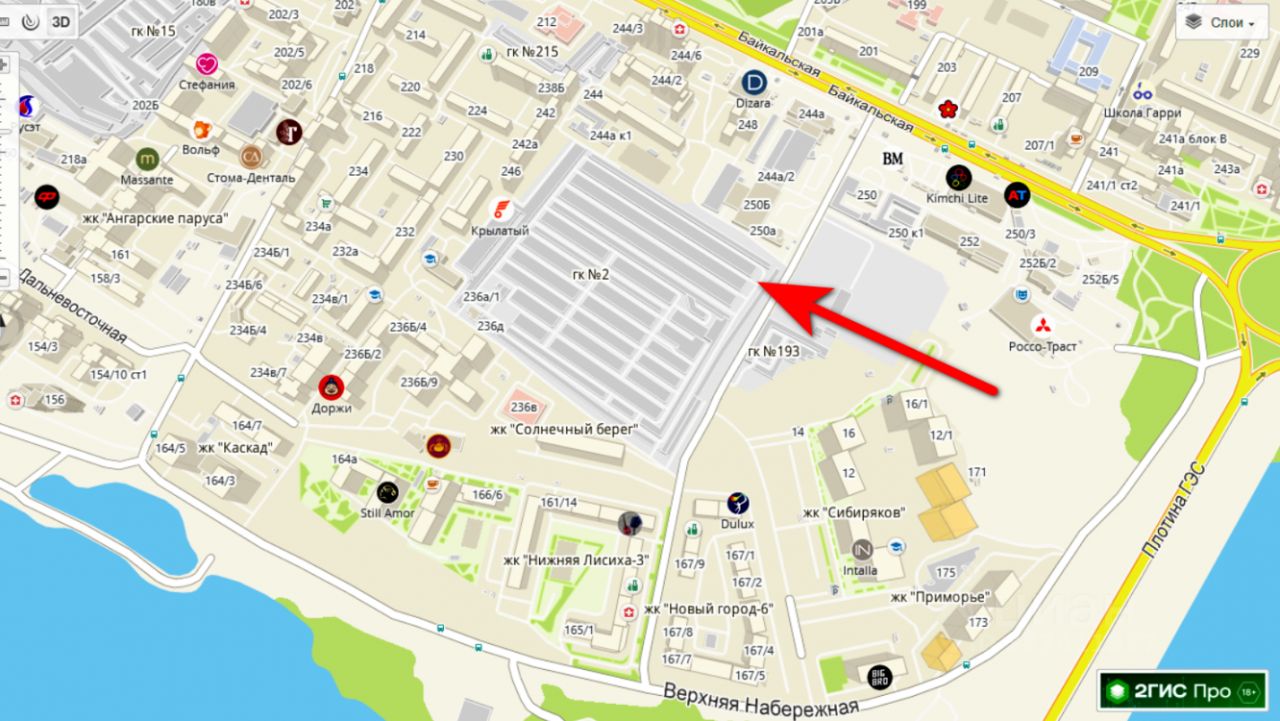Select the Still Amor marker
Image resolution: width=1280 pixels, height=721 pixels.
tap(387, 492)
